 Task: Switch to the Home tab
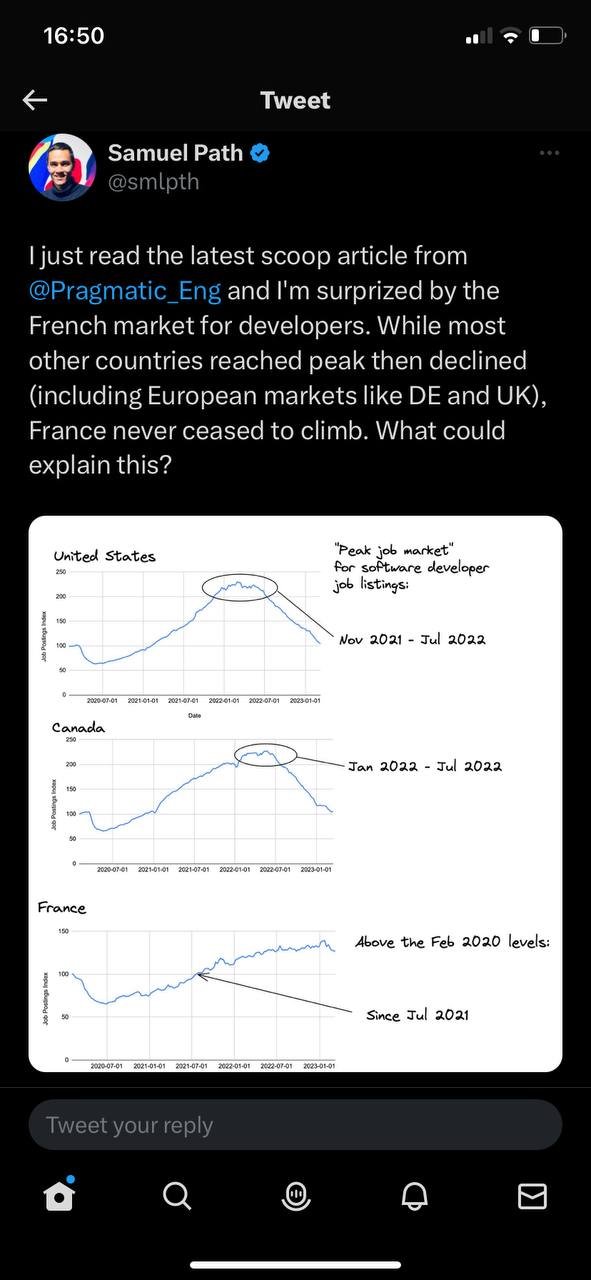point(60,1194)
